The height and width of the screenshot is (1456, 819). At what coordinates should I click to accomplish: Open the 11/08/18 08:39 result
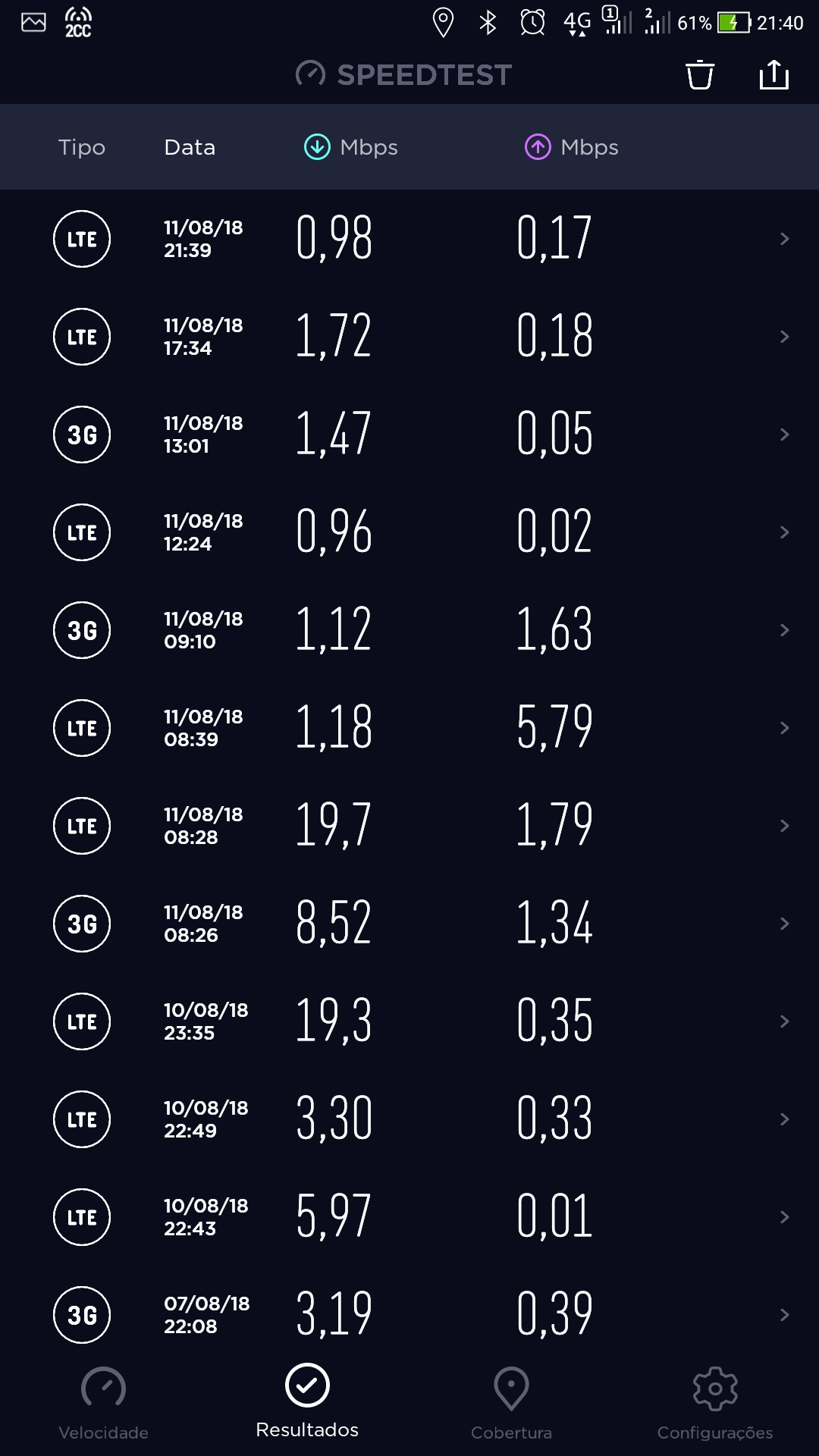point(409,728)
